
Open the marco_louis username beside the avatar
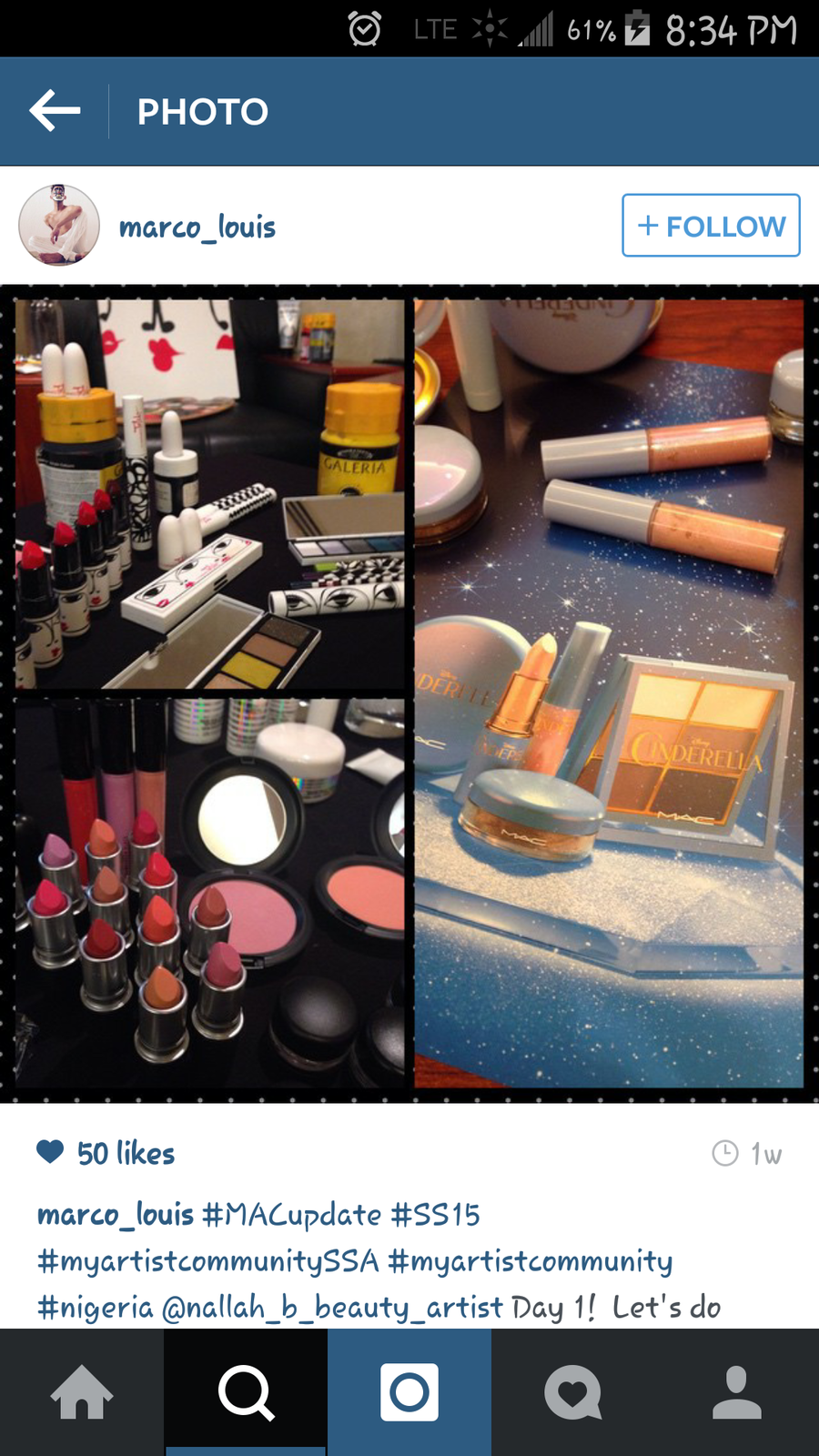(197, 227)
